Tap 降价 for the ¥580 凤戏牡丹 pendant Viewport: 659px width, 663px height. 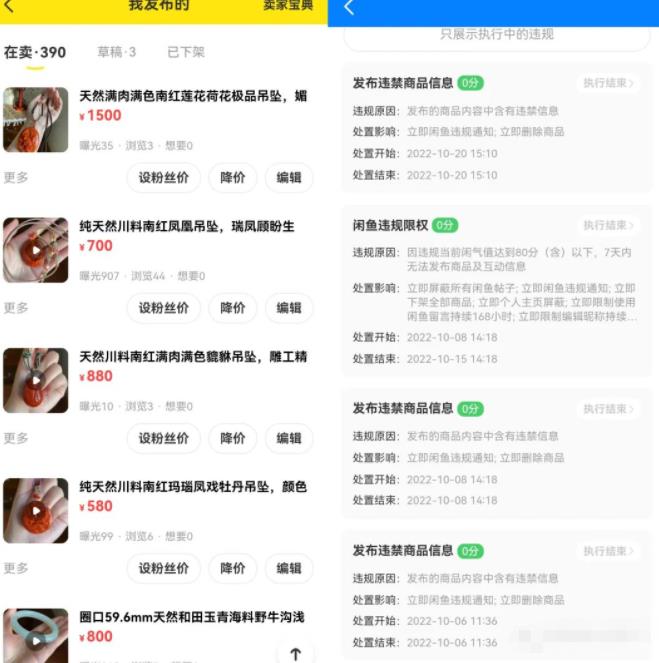tap(233, 568)
